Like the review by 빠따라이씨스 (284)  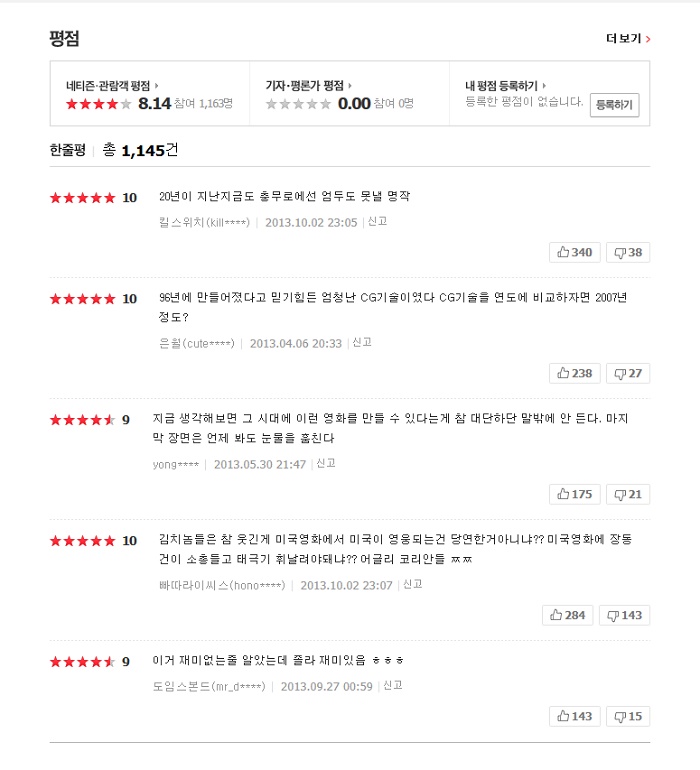(x=568, y=615)
